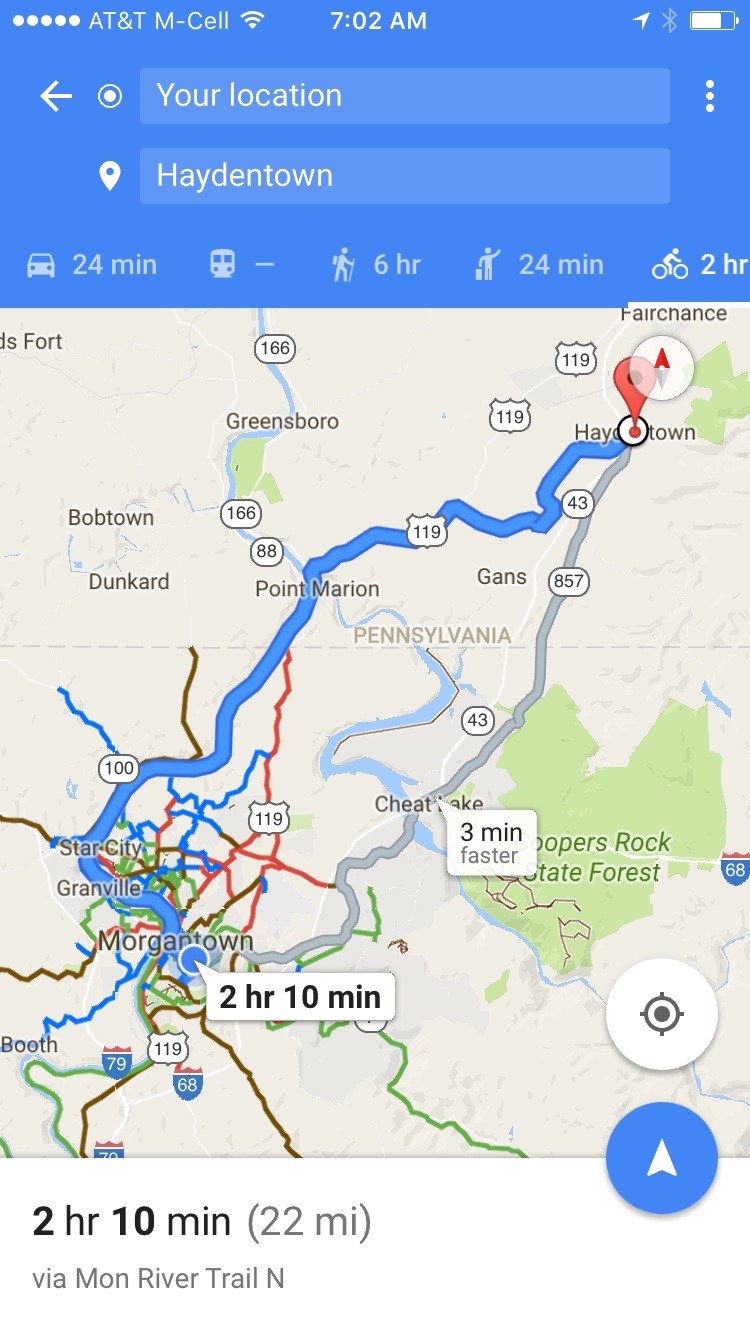Switch to driving directions, 24 min
This screenshot has width=750, height=1334.
[x=92, y=265]
